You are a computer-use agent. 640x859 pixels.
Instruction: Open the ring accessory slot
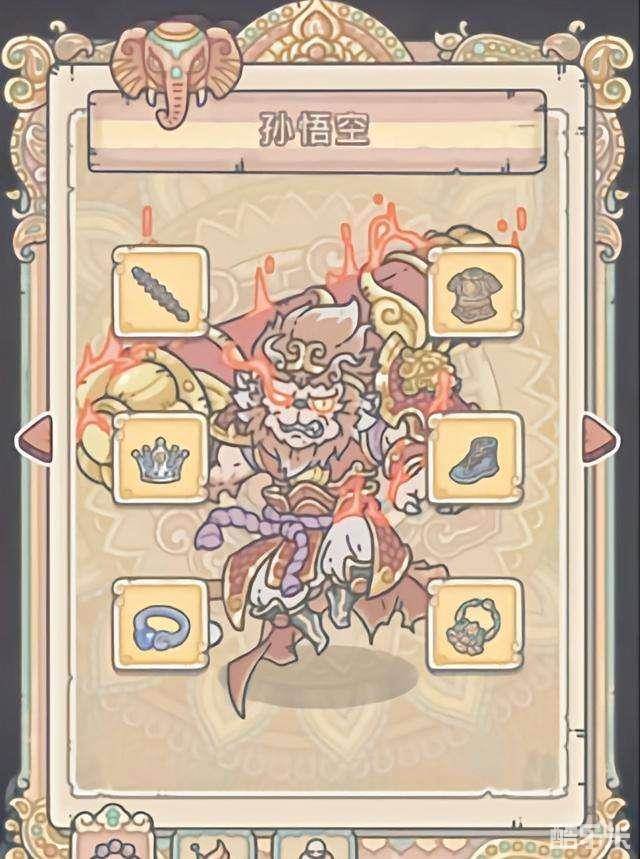[159, 622]
